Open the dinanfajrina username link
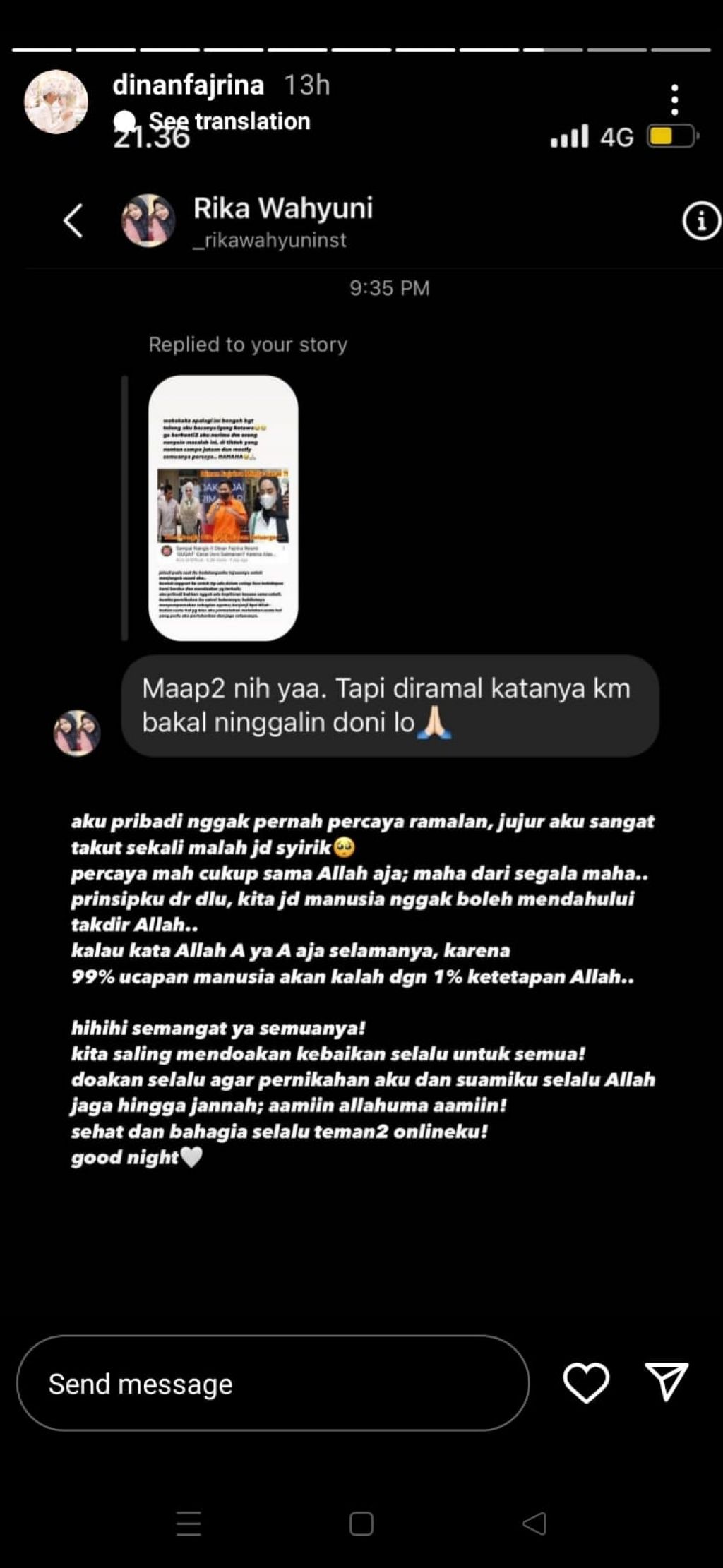This screenshot has width=723, height=1568. click(x=188, y=85)
